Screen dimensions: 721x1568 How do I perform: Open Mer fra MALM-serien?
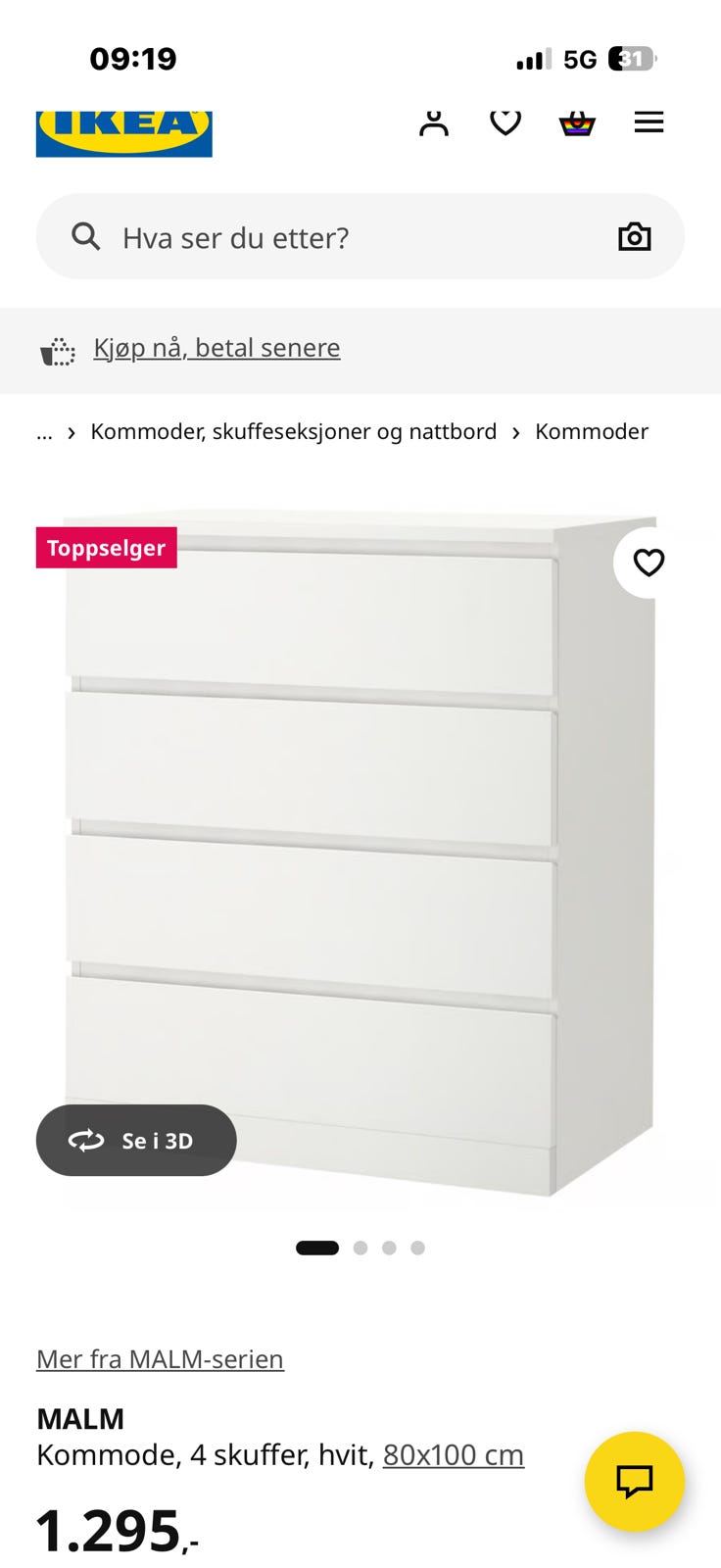click(160, 1359)
